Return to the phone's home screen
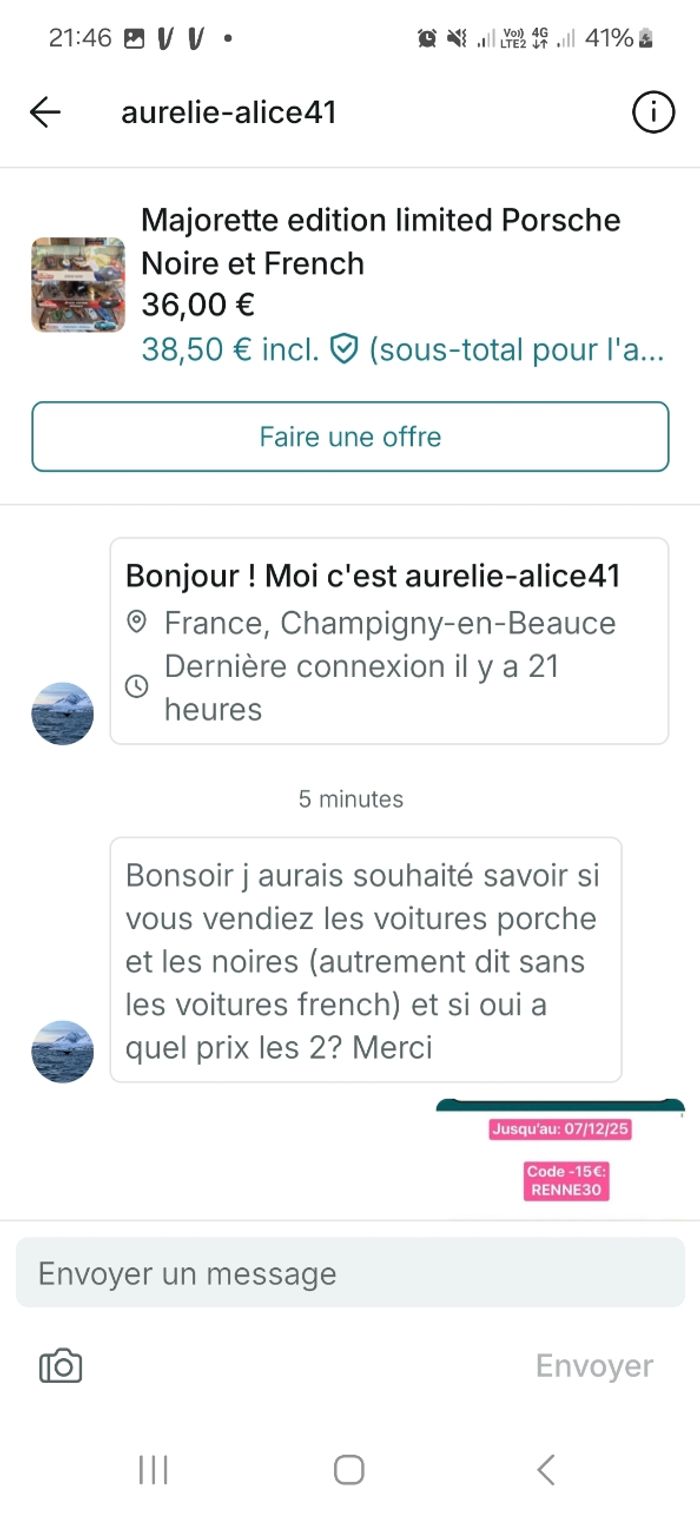 click(349, 1470)
